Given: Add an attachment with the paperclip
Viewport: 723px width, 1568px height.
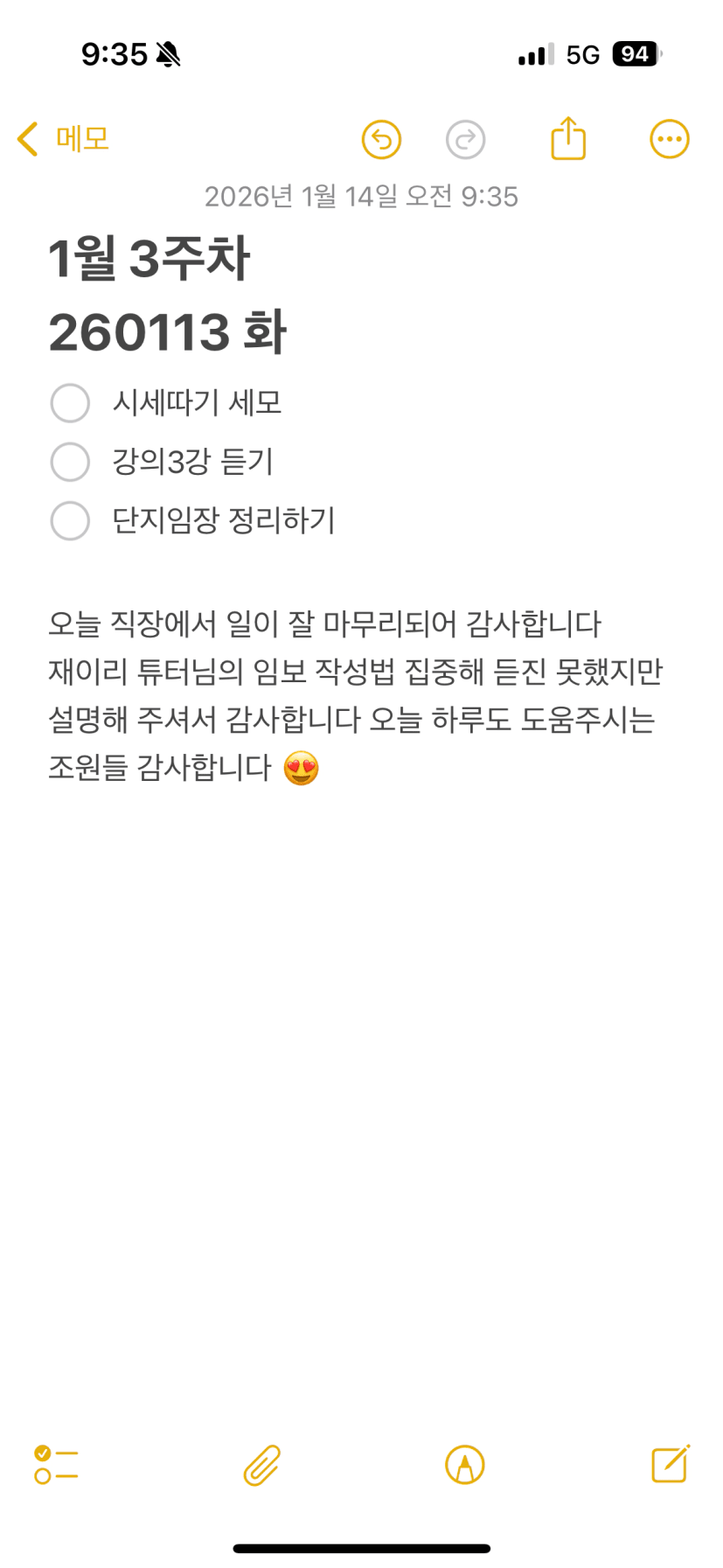Looking at the screenshot, I should click(261, 1465).
